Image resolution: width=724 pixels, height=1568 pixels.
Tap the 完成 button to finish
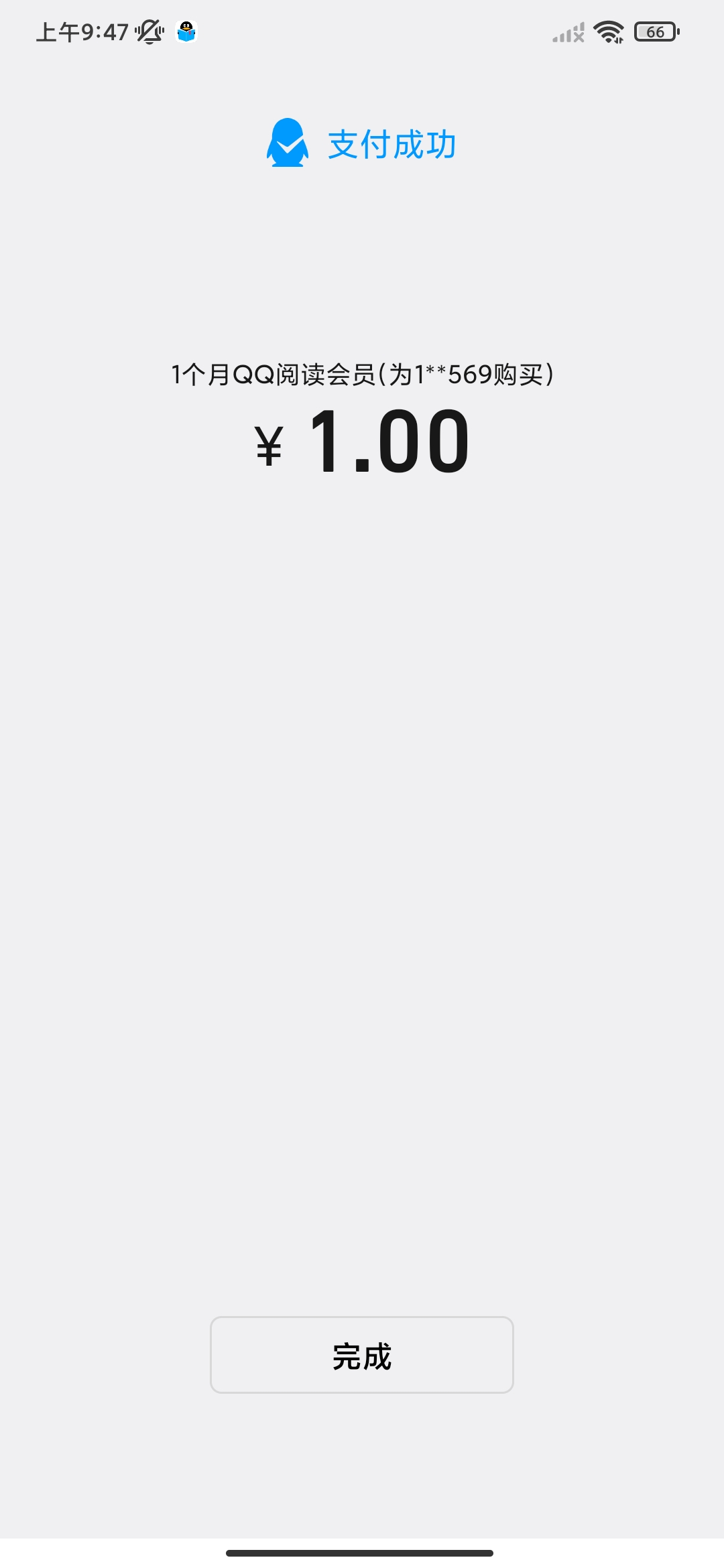(x=362, y=1355)
